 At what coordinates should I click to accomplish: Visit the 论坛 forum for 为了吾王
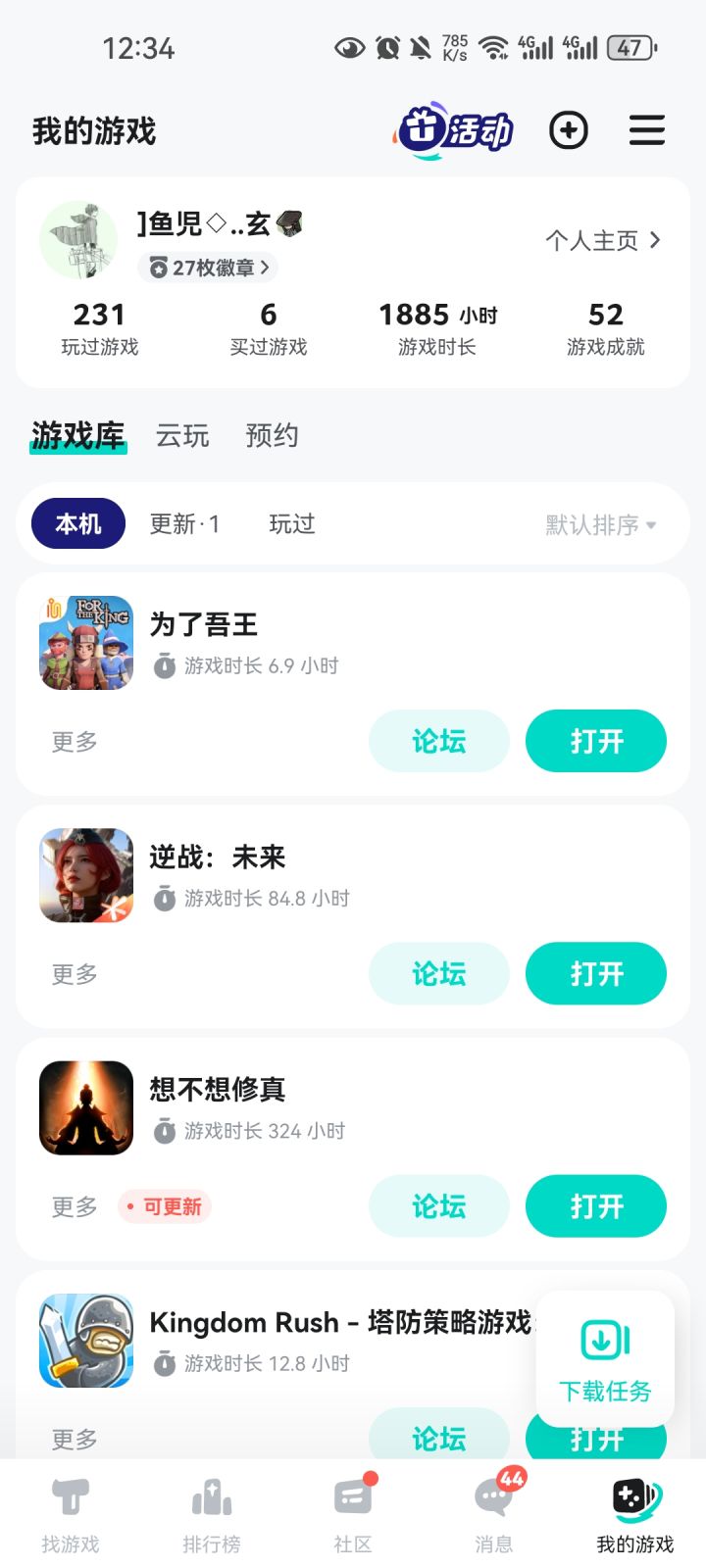tap(438, 742)
